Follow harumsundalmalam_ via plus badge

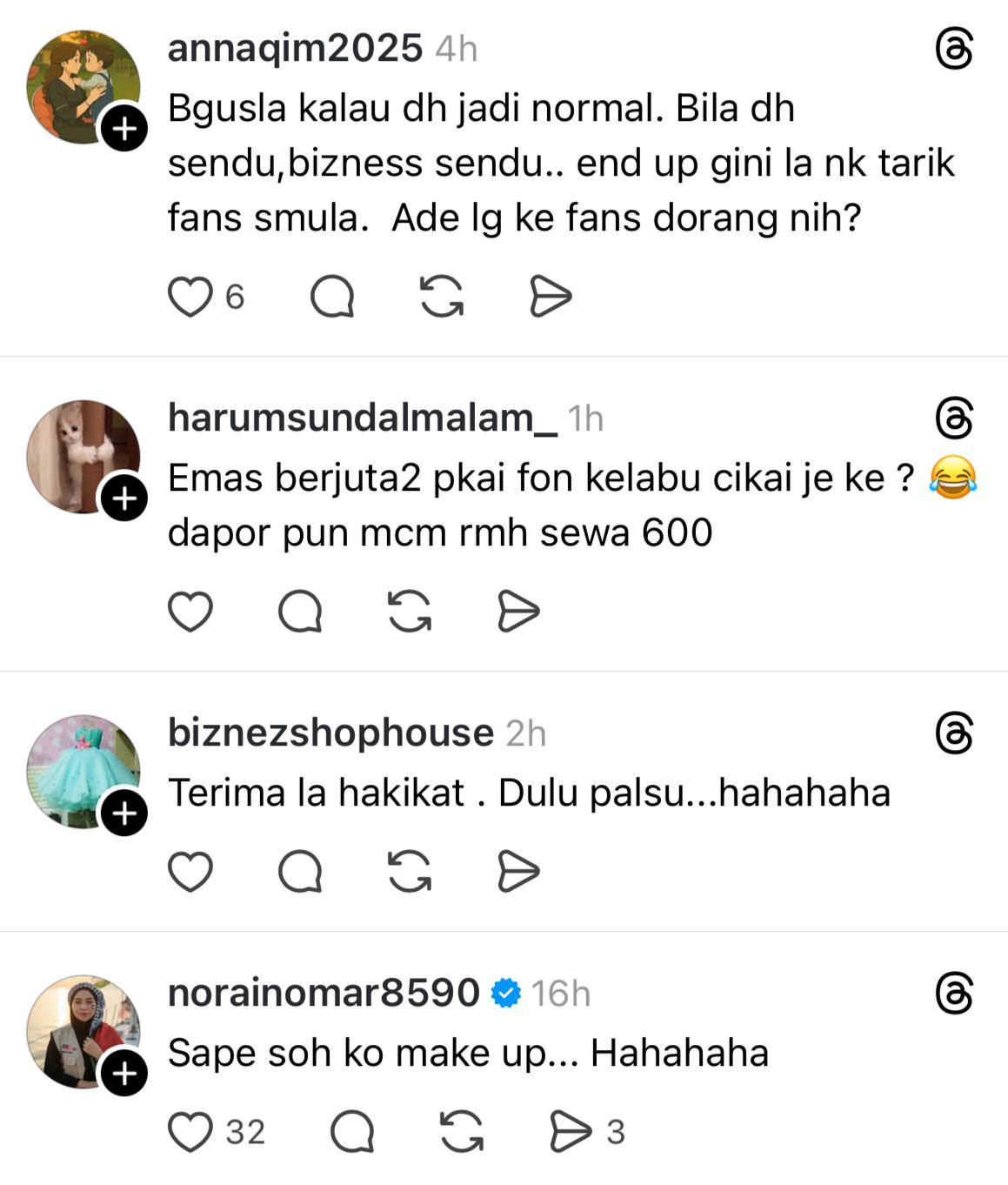pos(124,499)
